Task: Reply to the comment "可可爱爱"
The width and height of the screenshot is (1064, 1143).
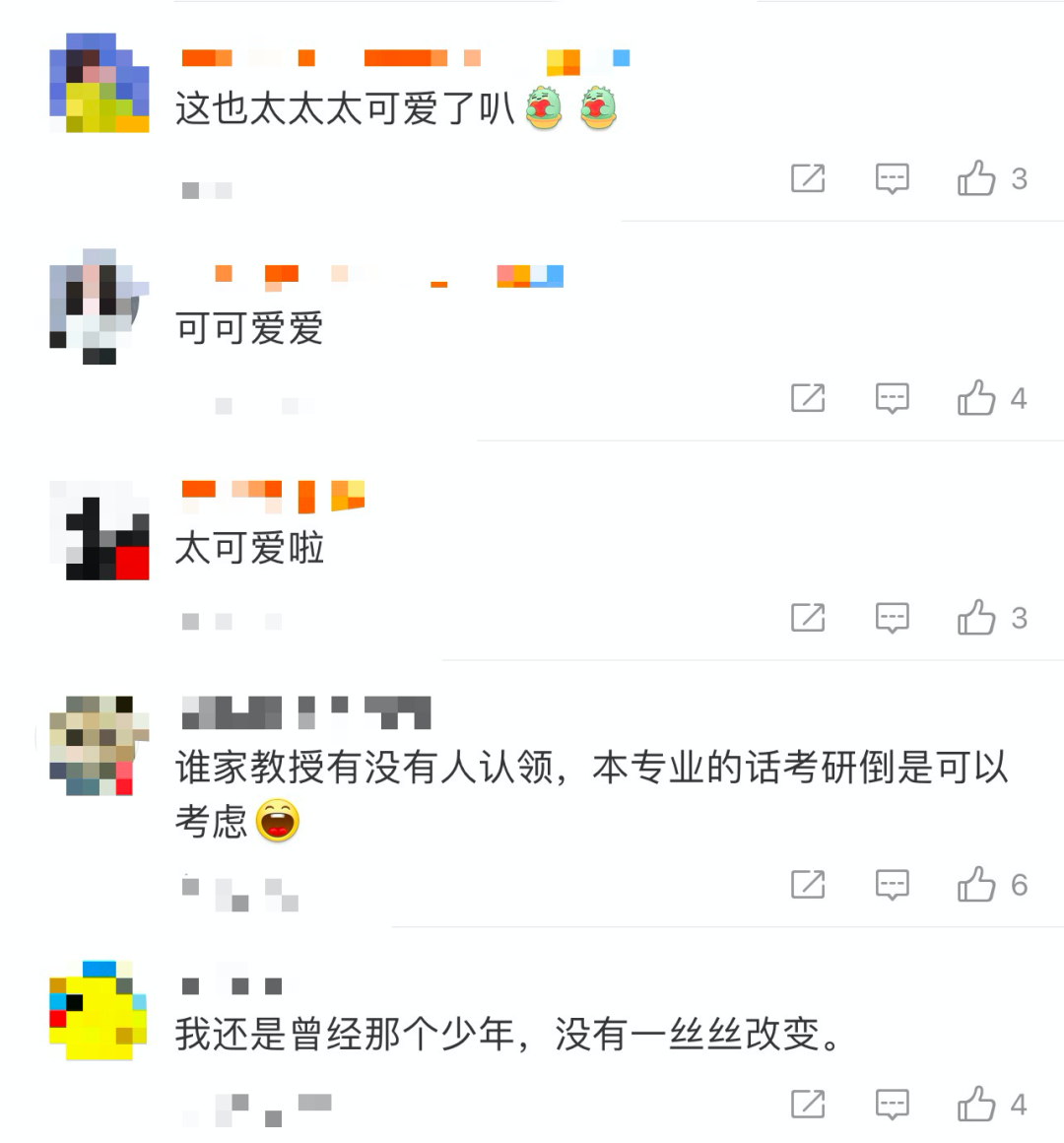Action: point(892,398)
